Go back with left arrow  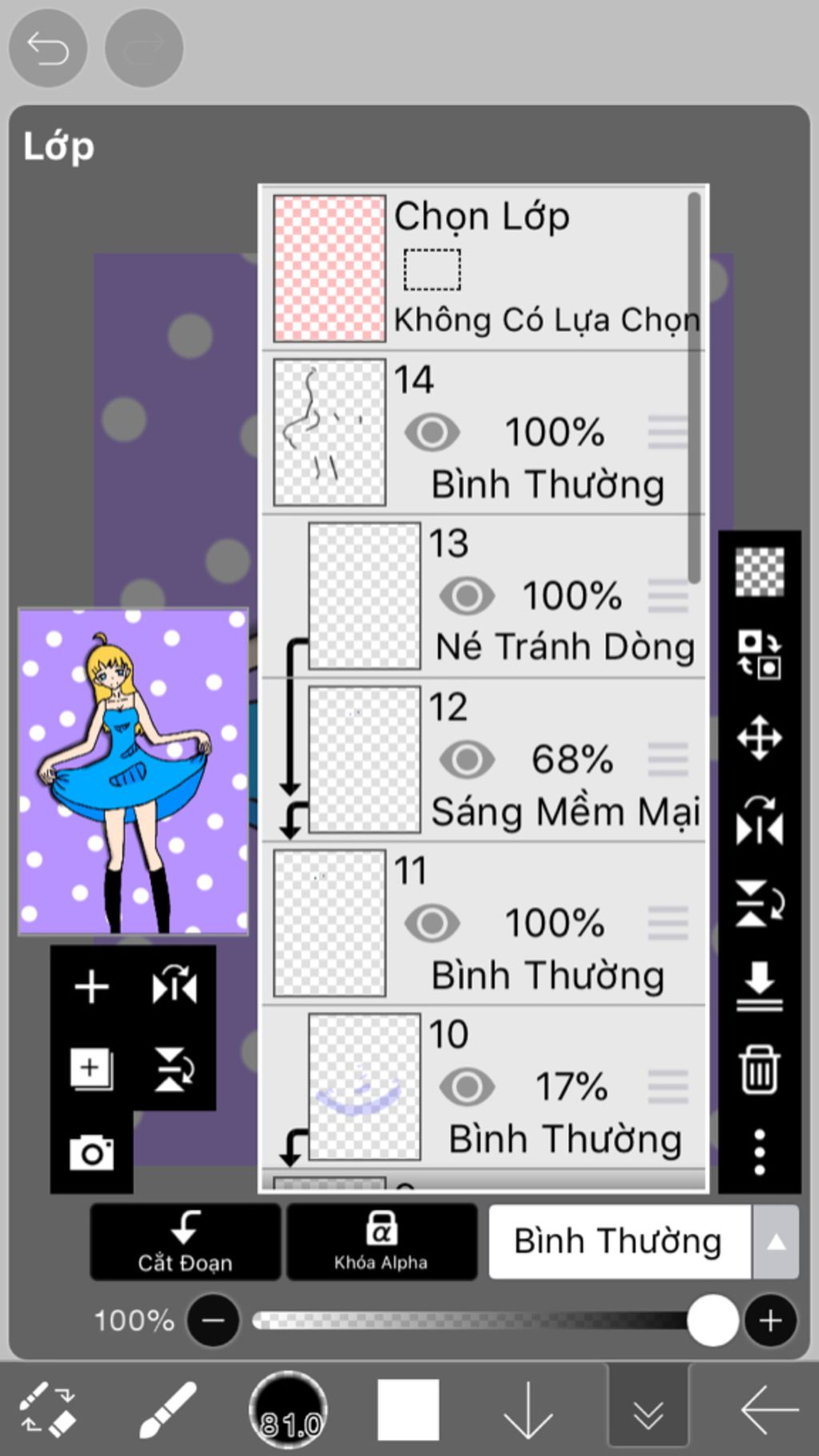pyautogui.click(x=769, y=1411)
